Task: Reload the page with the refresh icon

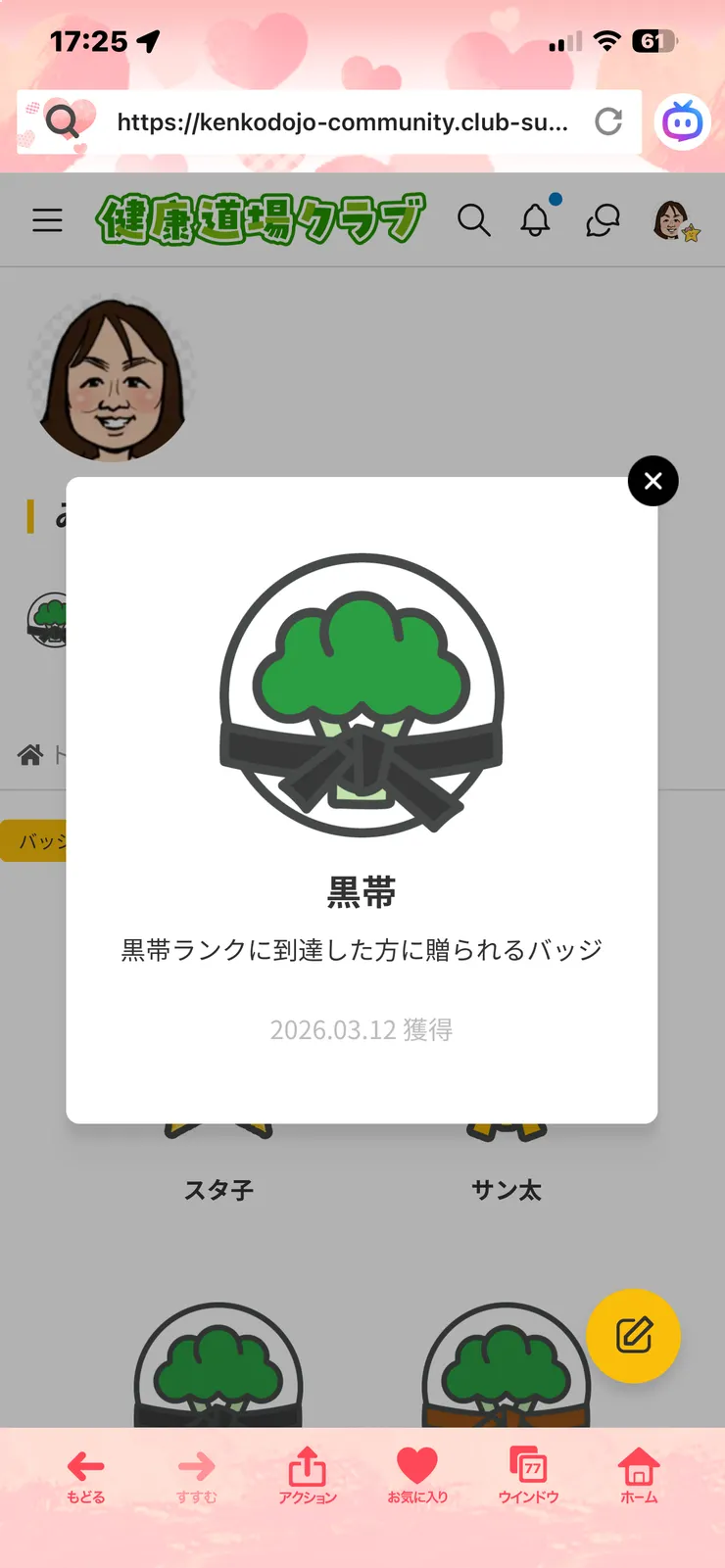Action: (609, 122)
